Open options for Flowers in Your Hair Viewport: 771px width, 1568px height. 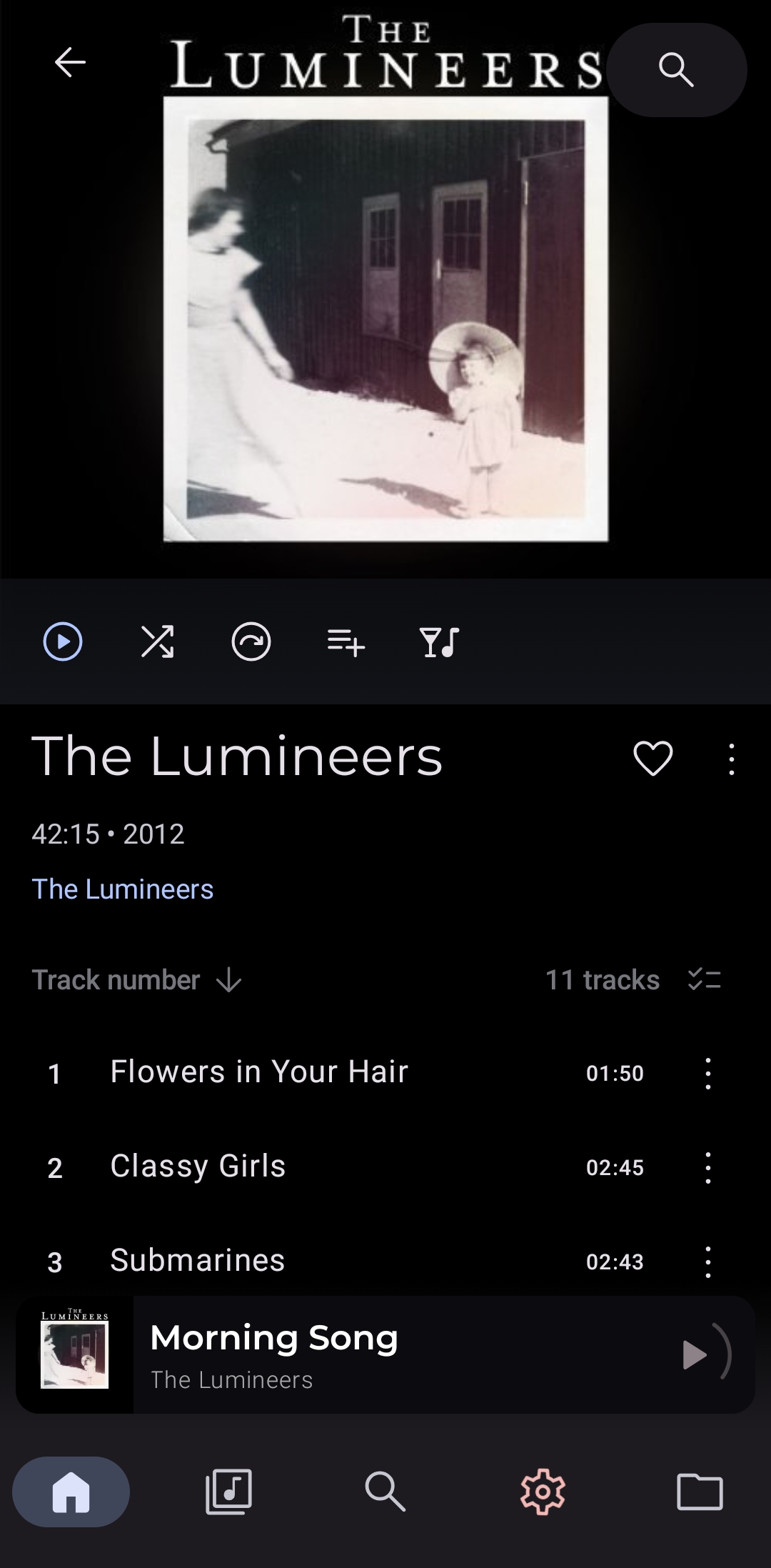(707, 1073)
